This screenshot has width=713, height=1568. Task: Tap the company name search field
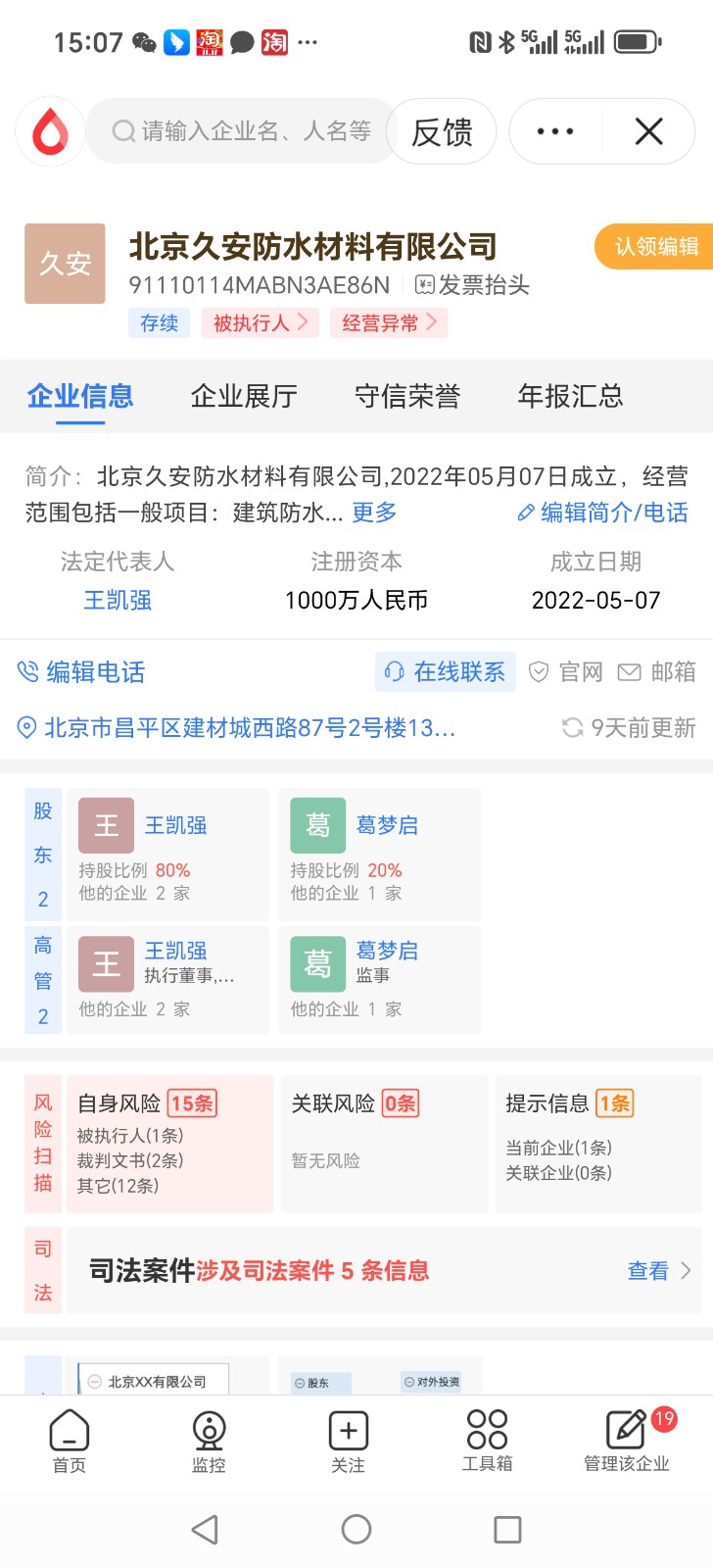245,131
